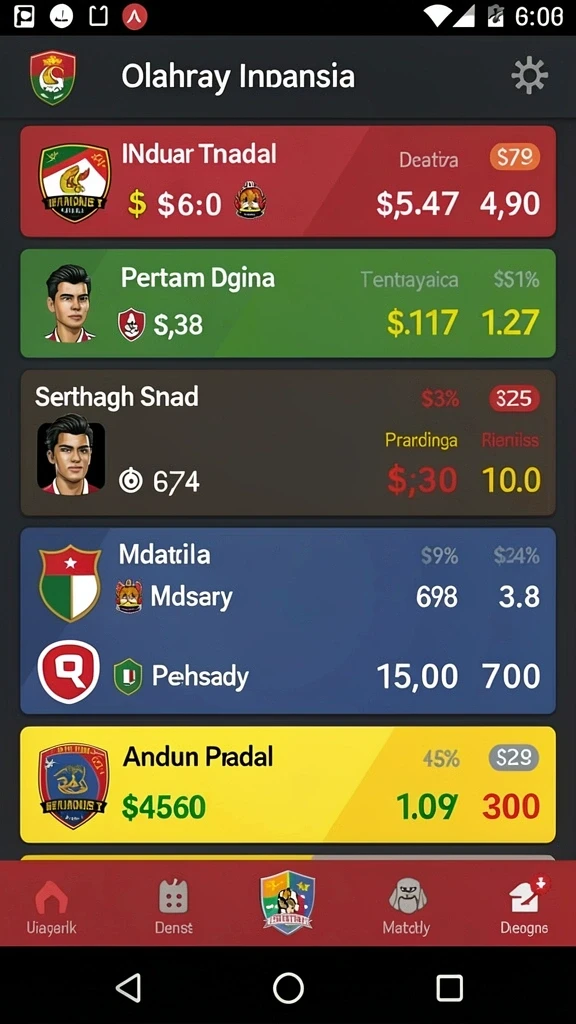
Task: Open the Pertam Dgina card
Action: [288, 303]
